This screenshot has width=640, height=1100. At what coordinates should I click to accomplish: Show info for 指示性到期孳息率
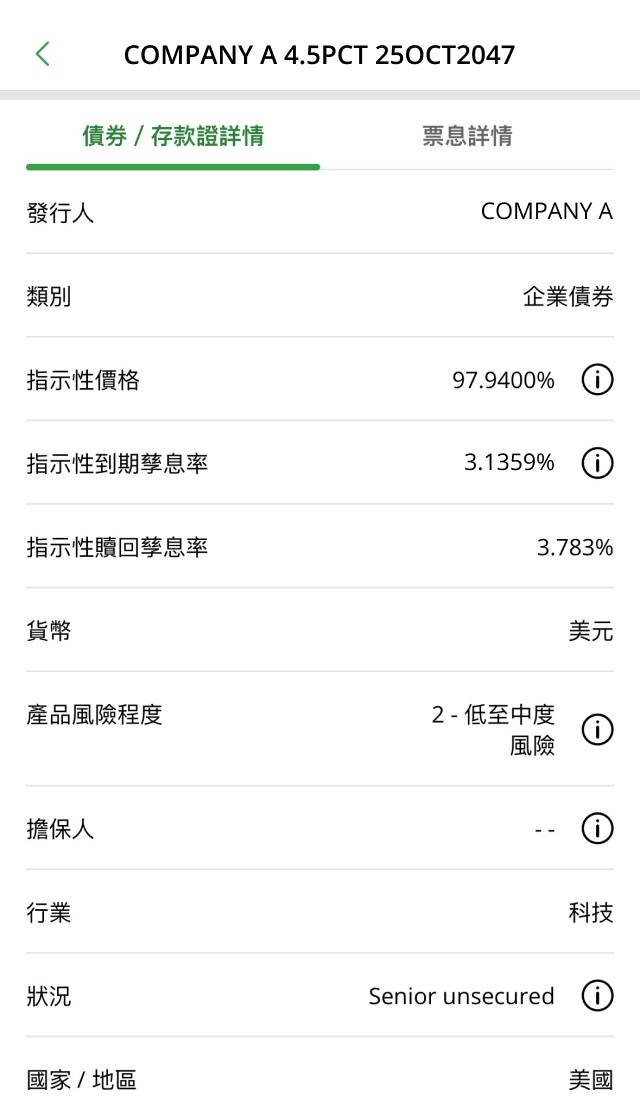pos(597,463)
